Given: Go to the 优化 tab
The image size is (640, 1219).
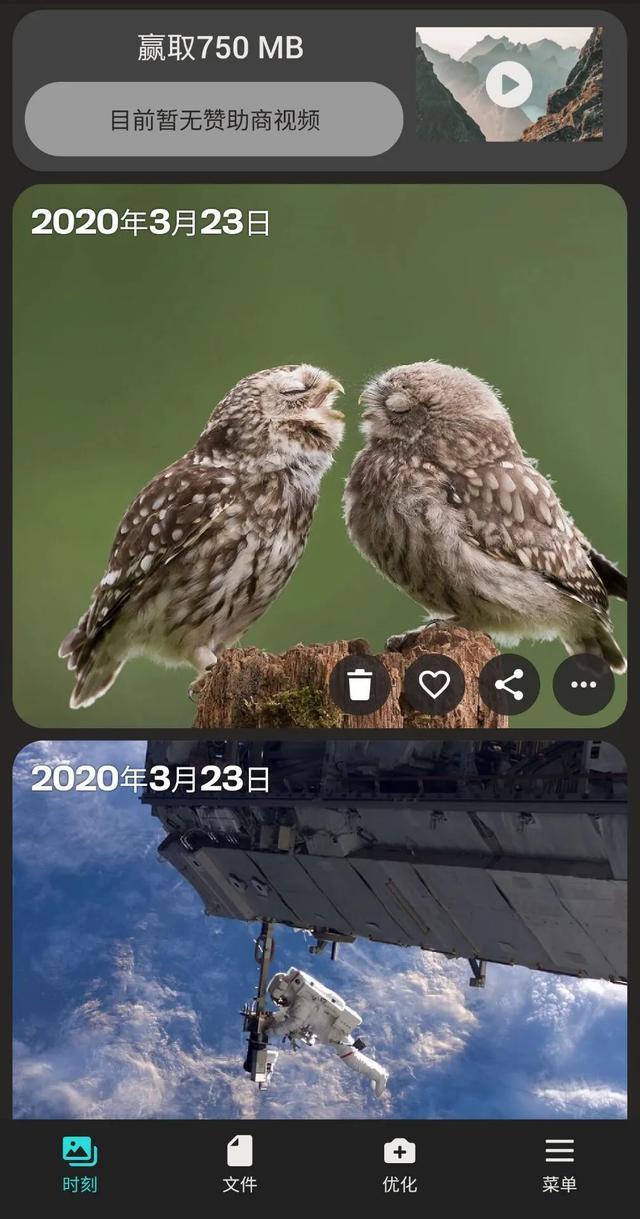Looking at the screenshot, I should (x=400, y=1164).
